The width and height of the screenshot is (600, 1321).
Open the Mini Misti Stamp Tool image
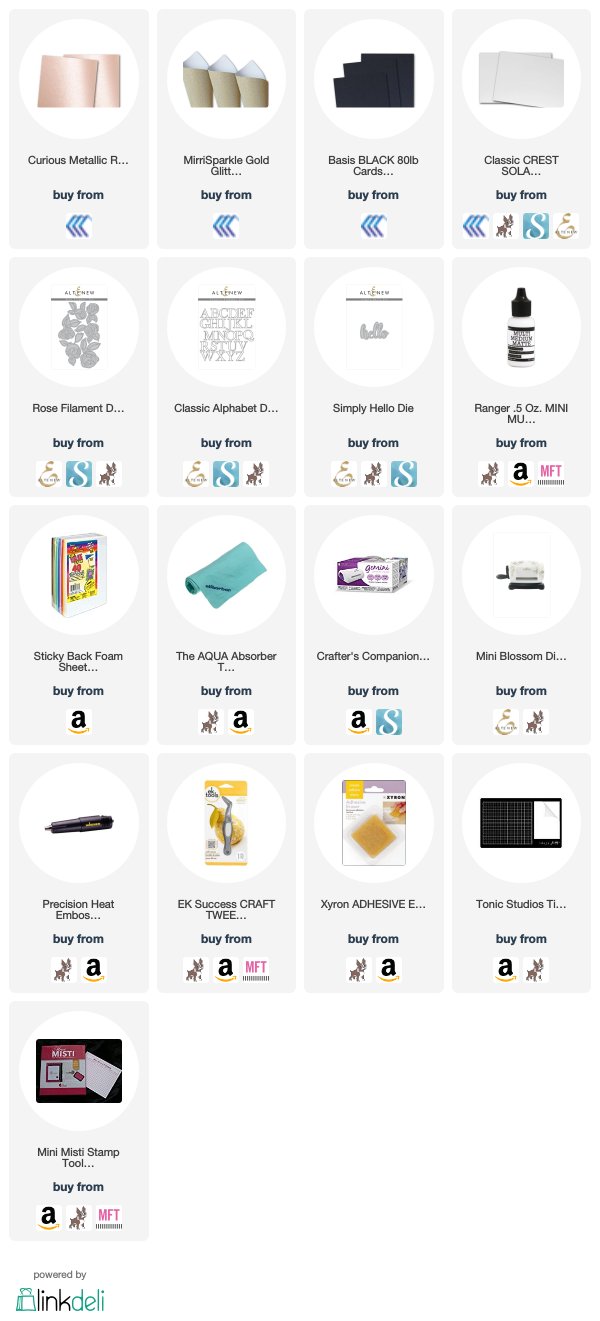point(79,1071)
